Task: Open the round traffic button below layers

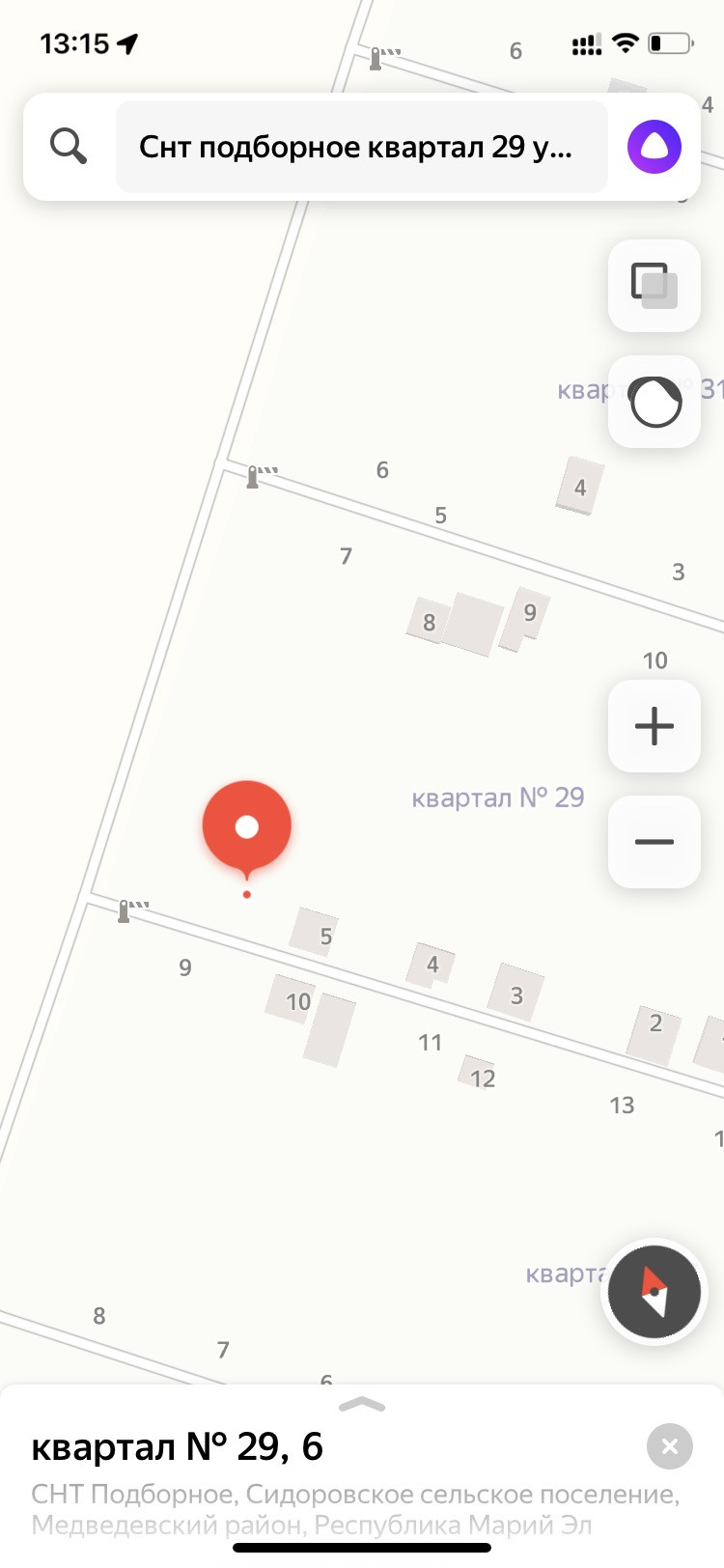Action: pos(654,402)
